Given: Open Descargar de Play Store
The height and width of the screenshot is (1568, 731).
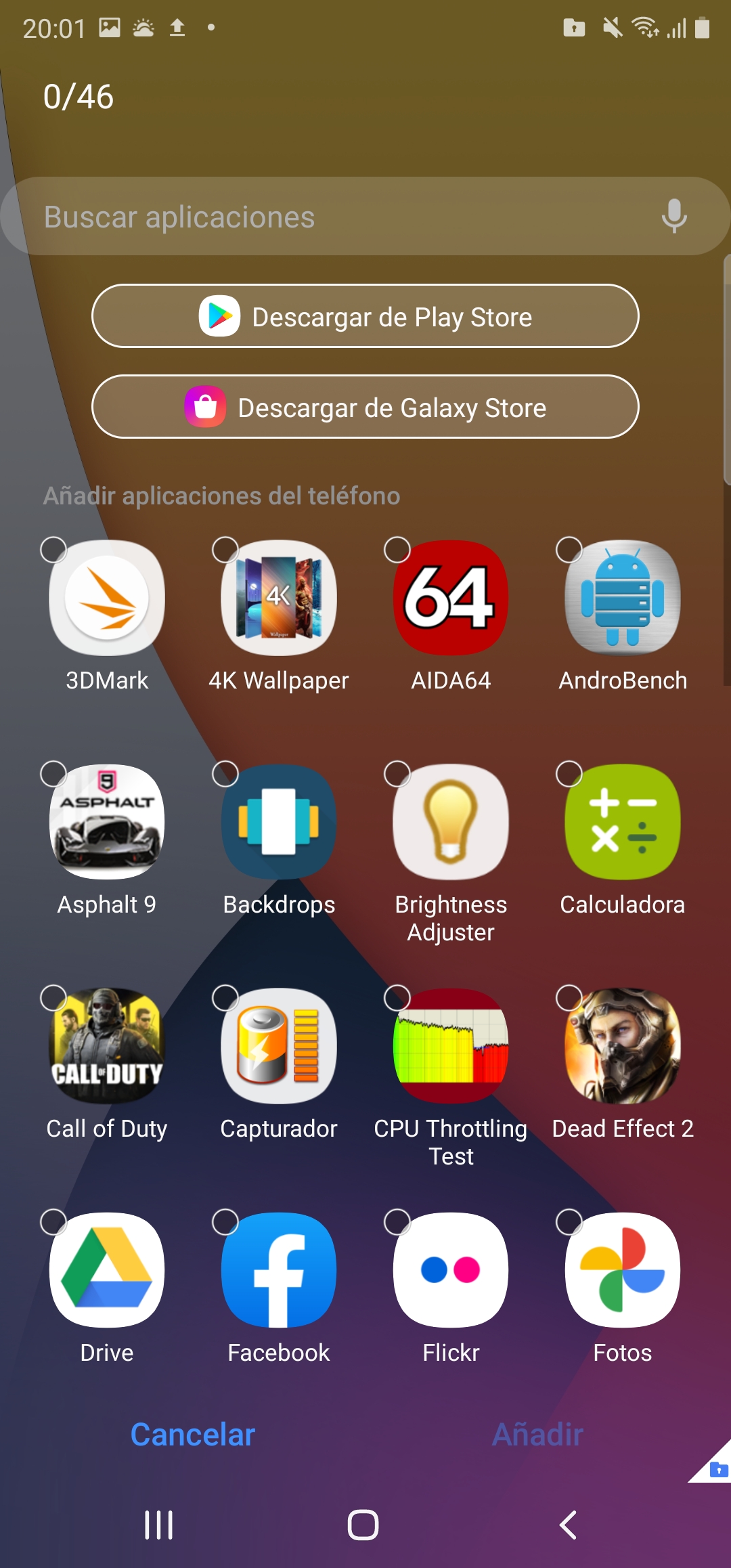Looking at the screenshot, I should pyautogui.click(x=365, y=316).
